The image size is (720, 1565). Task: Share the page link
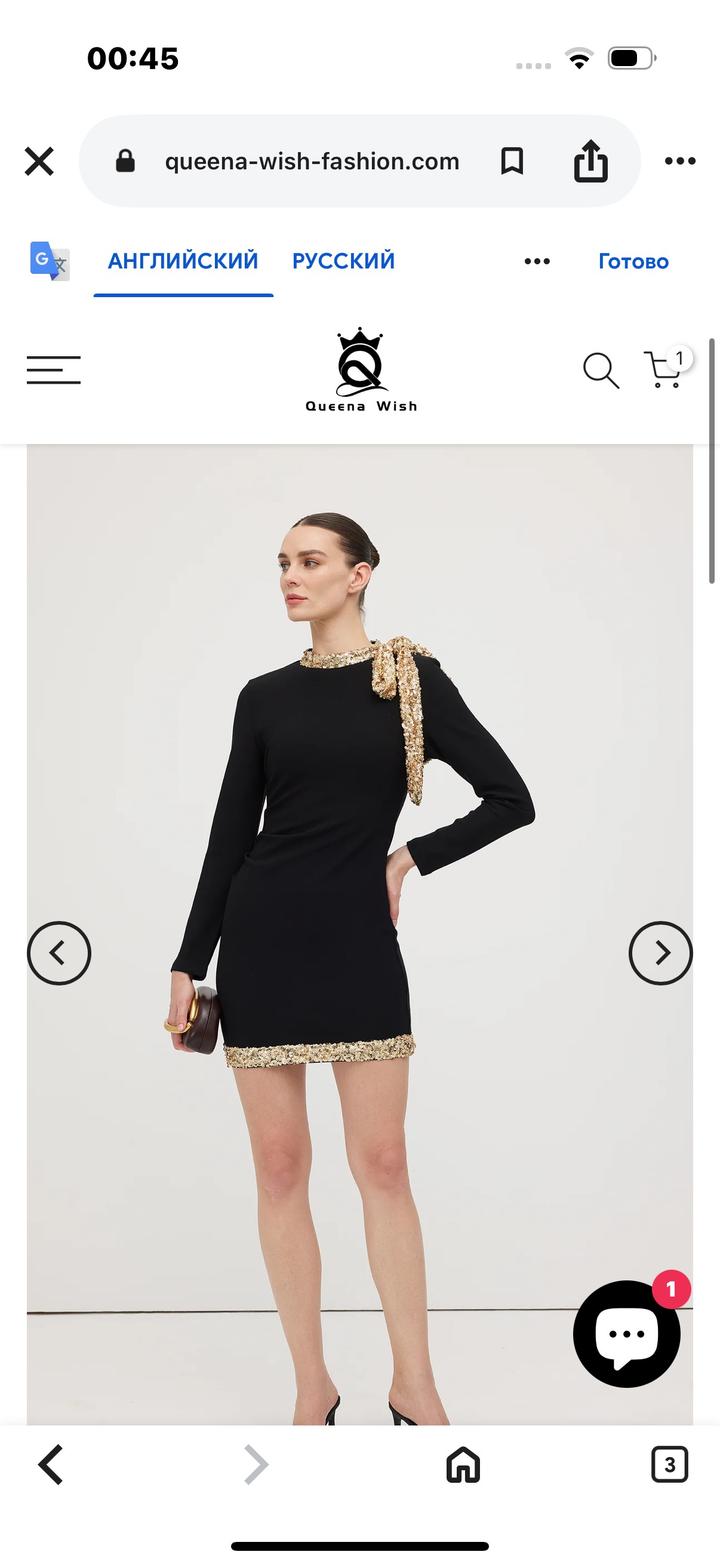(x=591, y=161)
